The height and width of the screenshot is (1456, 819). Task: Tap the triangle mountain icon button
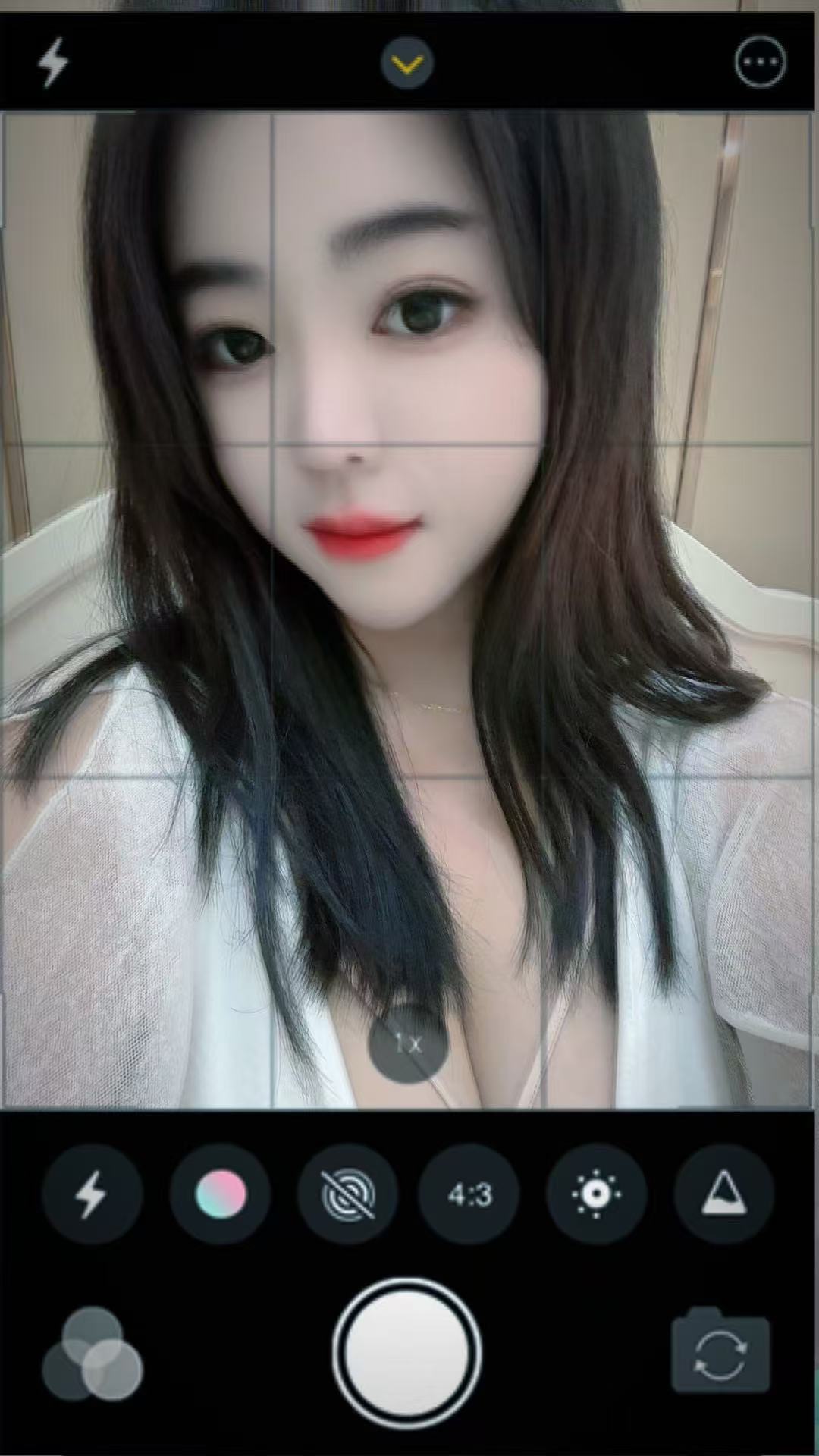[723, 1194]
